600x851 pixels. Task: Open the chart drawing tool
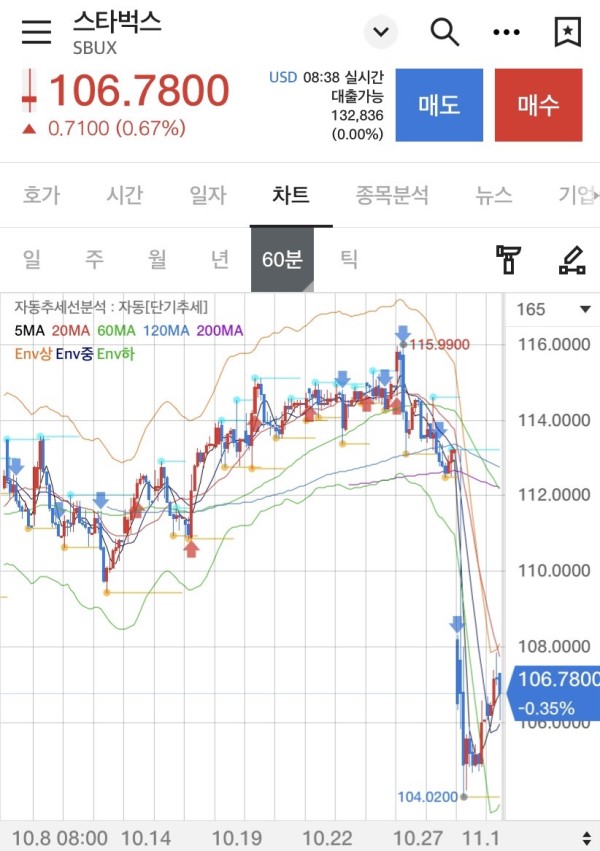(571, 260)
